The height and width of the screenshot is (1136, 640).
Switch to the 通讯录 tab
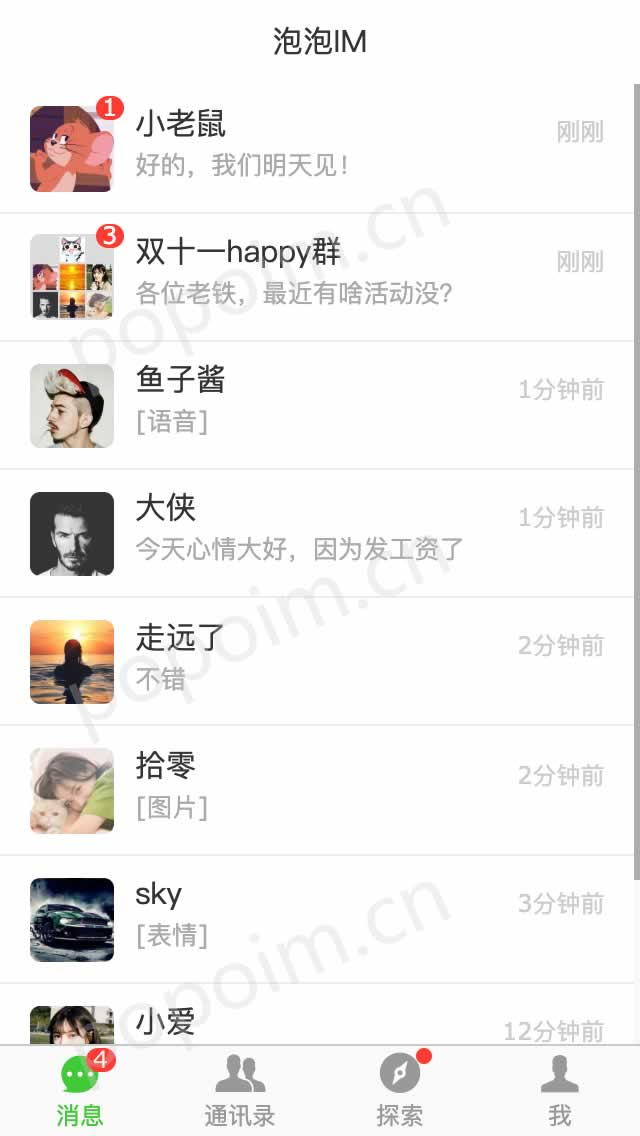coord(240,1091)
